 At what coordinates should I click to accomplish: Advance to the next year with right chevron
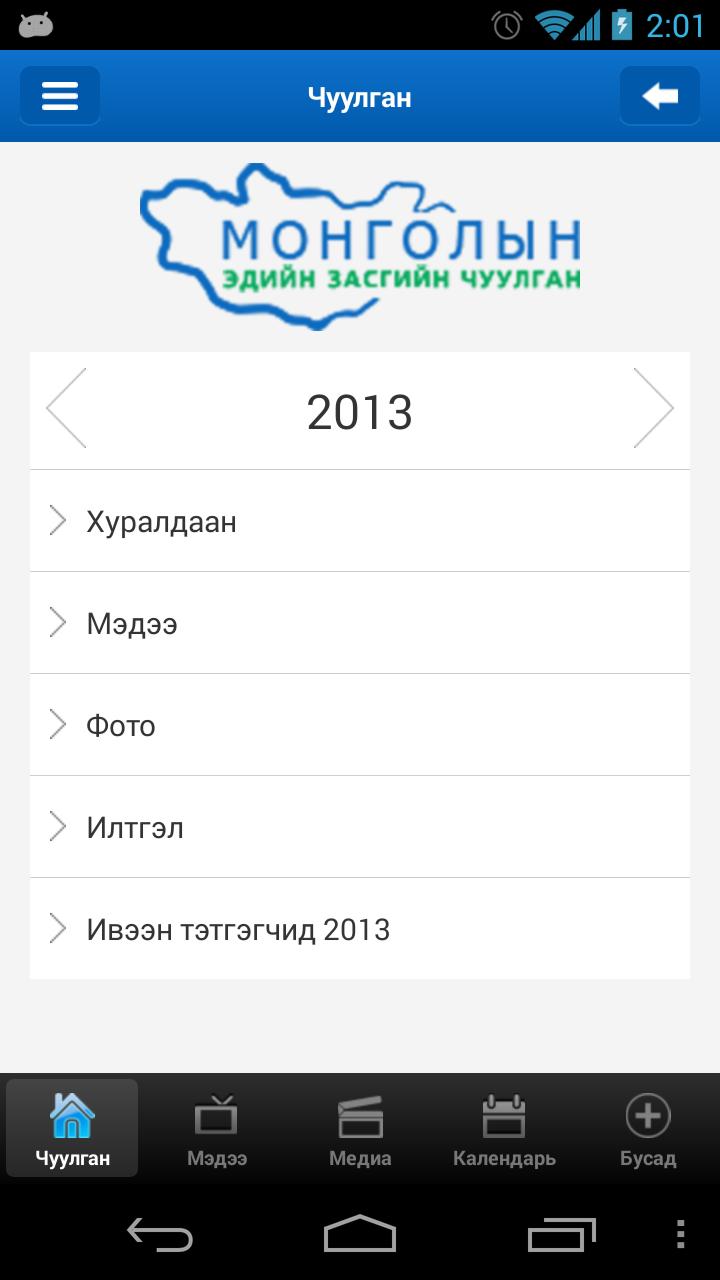click(x=656, y=409)
